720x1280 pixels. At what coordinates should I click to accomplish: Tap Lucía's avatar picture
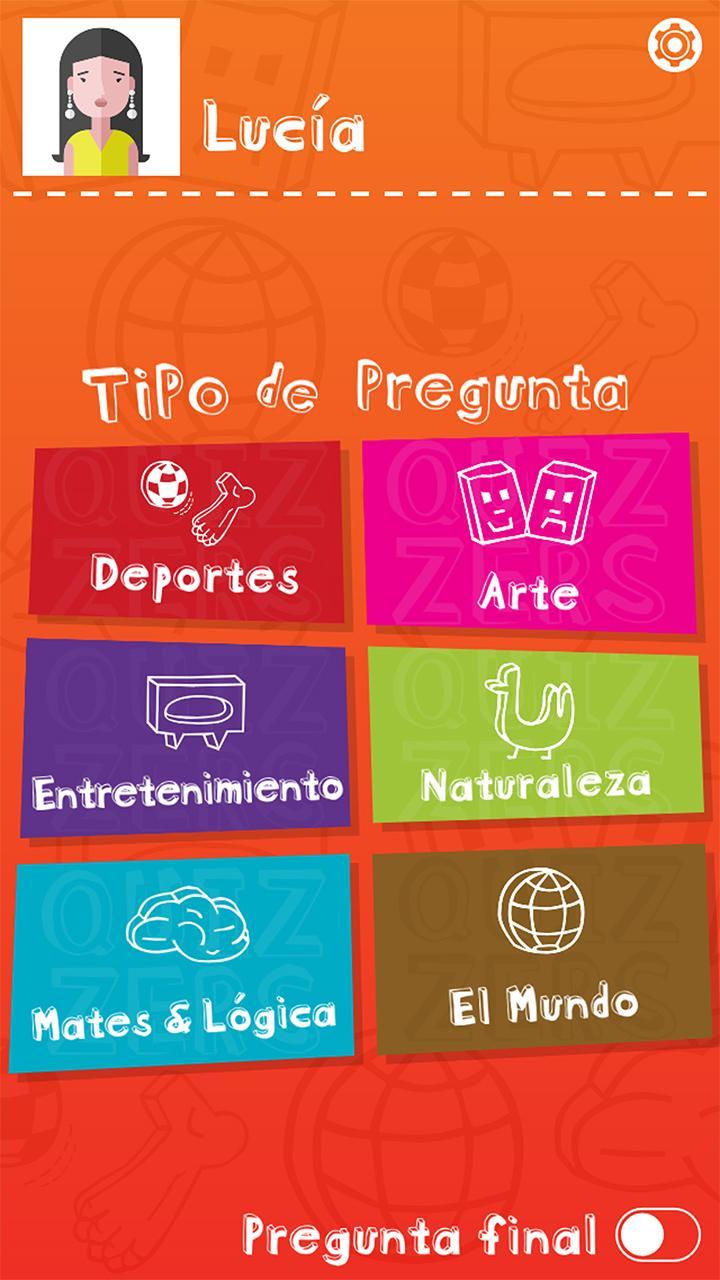pos(101,97)
